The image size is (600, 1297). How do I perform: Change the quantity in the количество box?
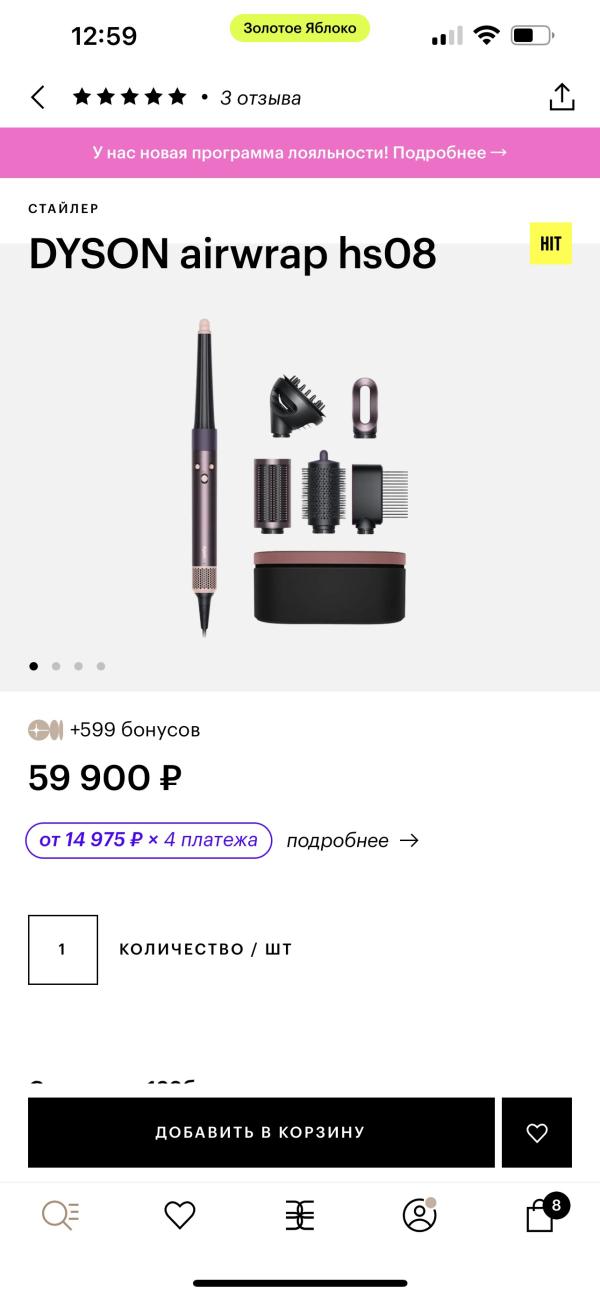pos(63,949)
